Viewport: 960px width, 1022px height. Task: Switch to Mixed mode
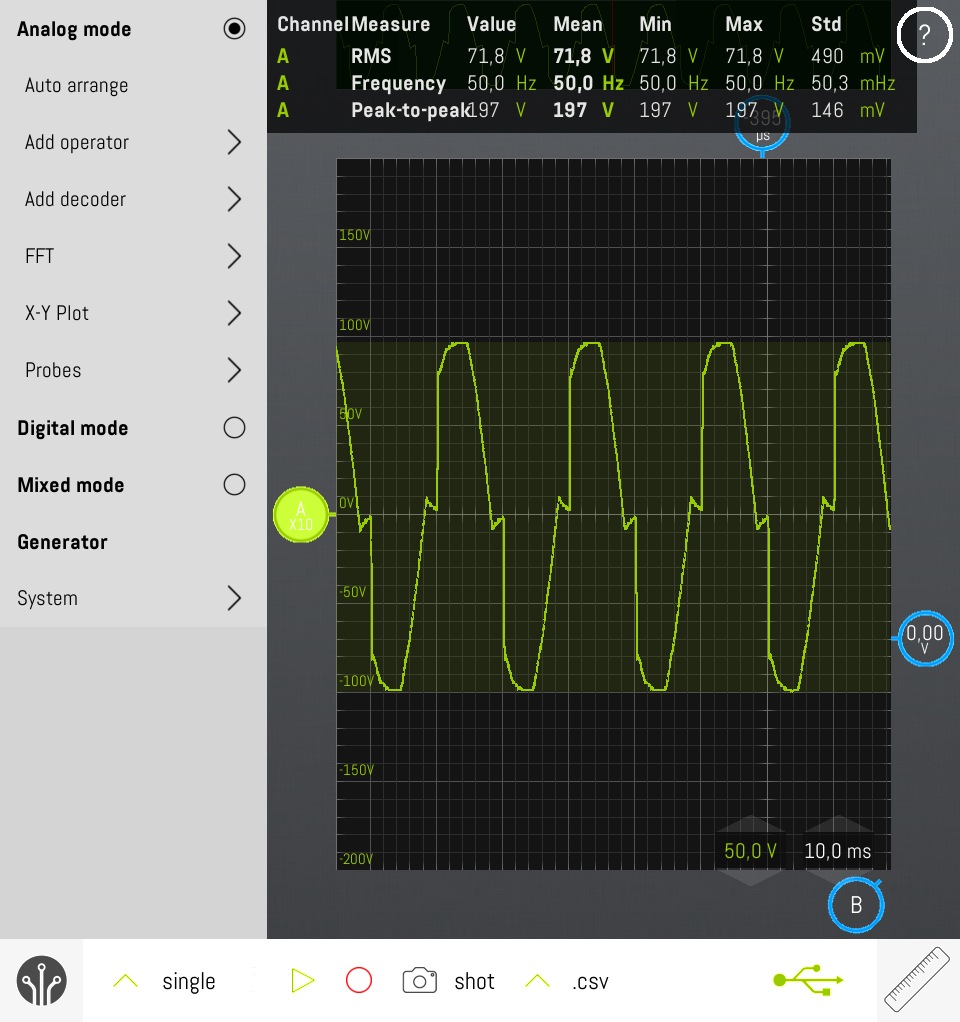pos(234,485)
